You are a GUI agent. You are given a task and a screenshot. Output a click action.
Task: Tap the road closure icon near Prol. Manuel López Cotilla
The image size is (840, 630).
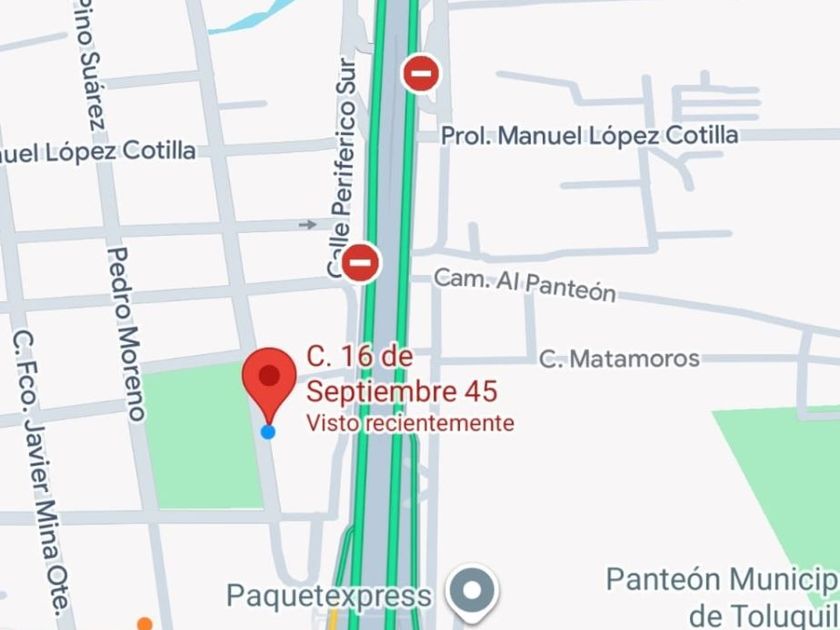(x=421, y=74)
